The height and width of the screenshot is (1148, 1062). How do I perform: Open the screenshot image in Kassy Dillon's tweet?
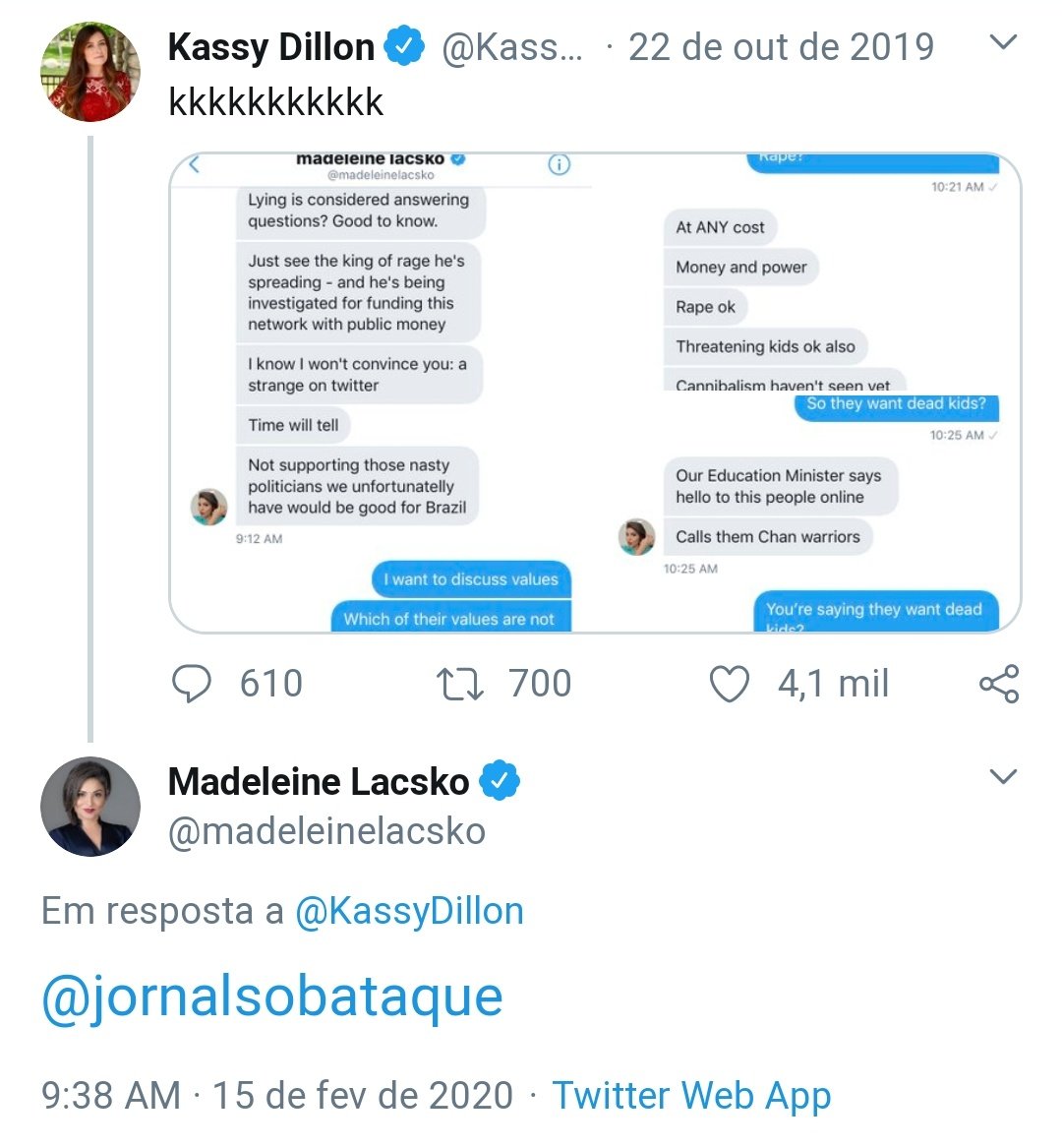(x=595, y=393)
